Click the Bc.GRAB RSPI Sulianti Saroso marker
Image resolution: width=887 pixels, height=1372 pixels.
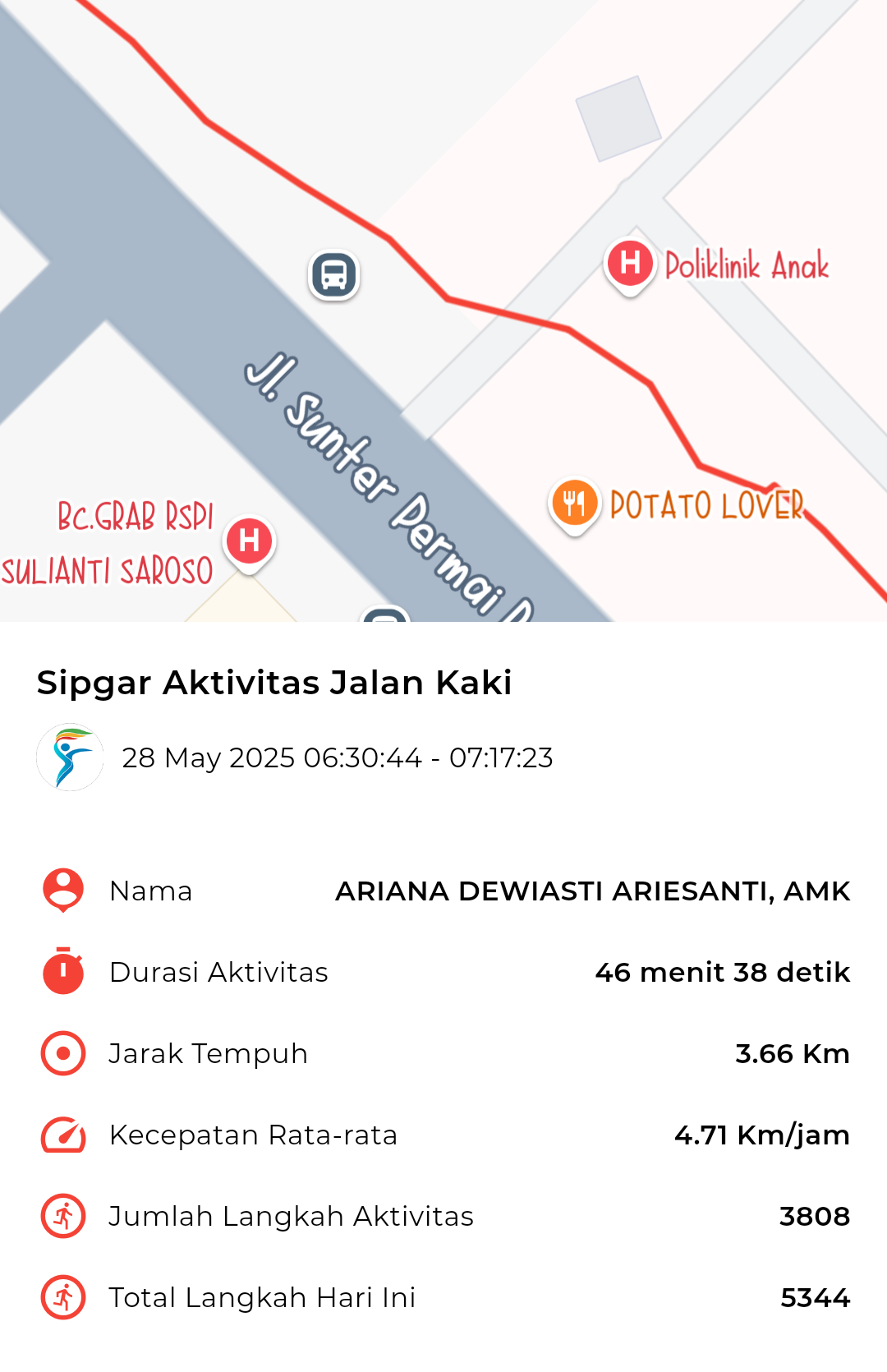(249, 541)
